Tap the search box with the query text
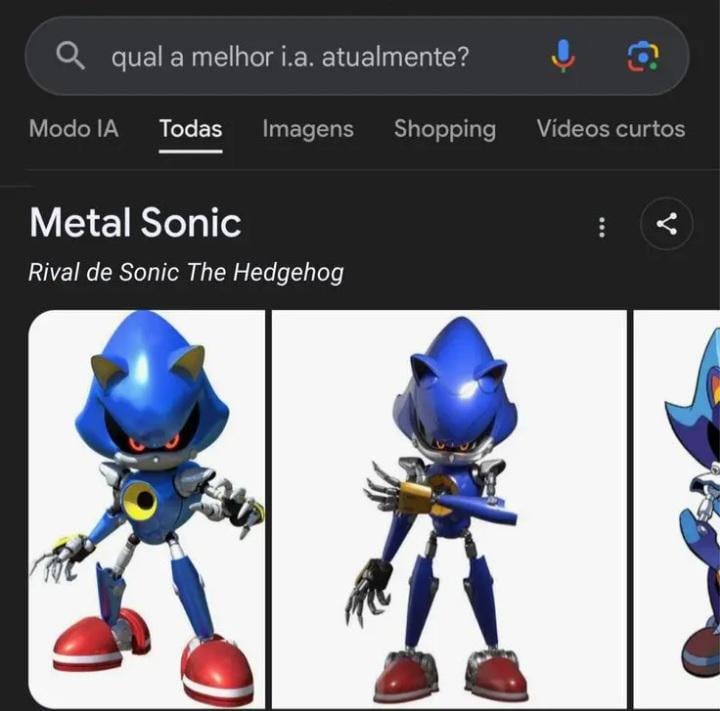This screenshot has width=720, height=711. (290, 57)
